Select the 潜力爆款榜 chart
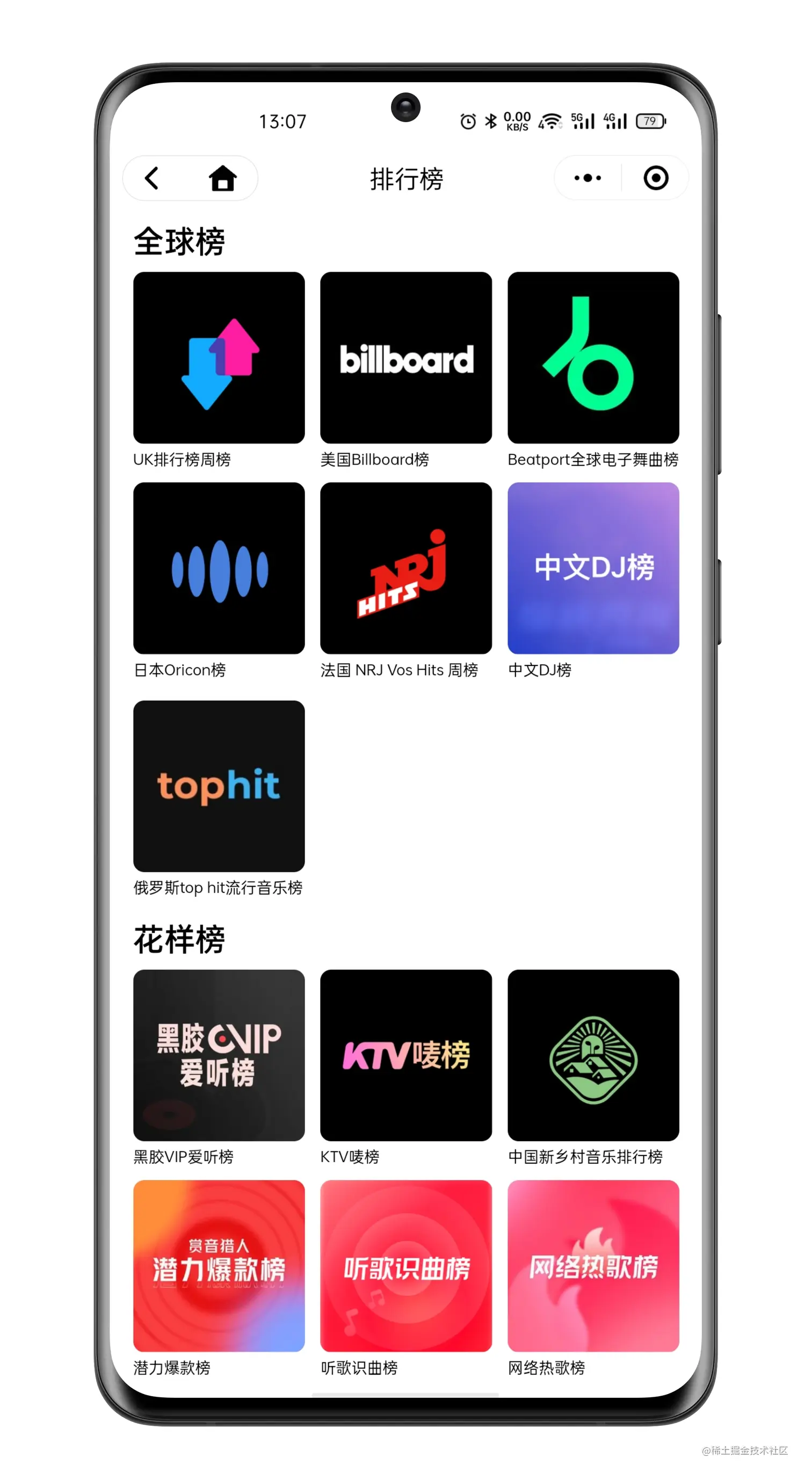The image size is (812, 1480). (x=219, y=1265)
